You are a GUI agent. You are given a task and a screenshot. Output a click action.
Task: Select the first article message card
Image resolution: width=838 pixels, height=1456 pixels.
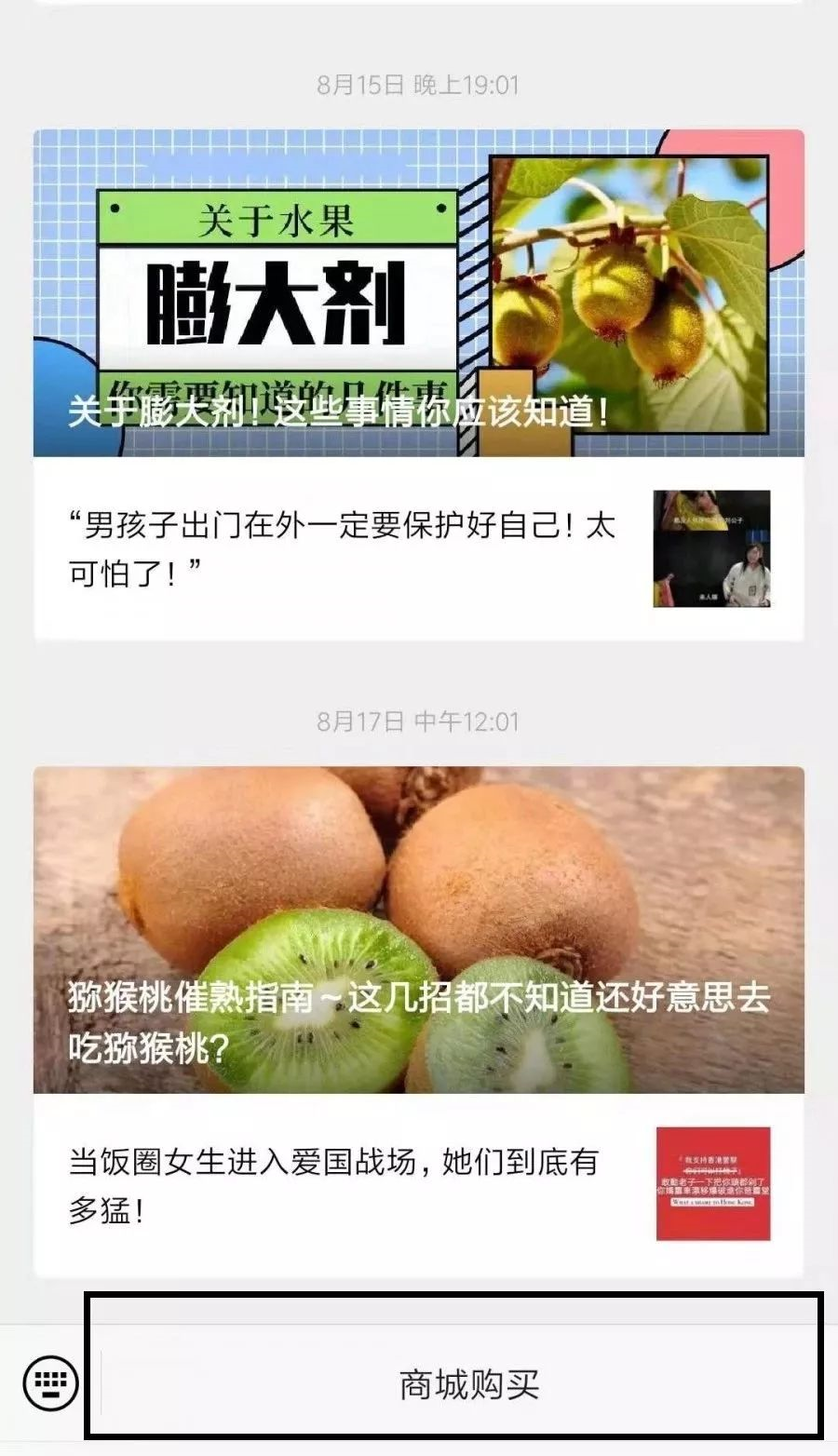417,372
